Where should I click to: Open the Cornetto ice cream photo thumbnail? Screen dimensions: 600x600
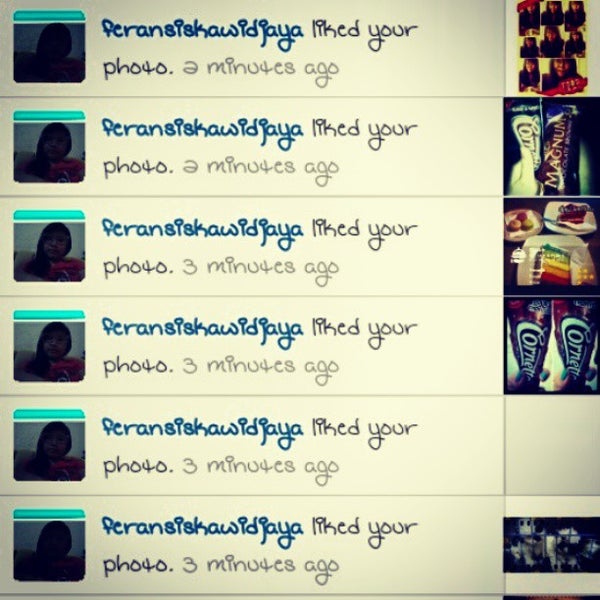(x=553, y=346)
